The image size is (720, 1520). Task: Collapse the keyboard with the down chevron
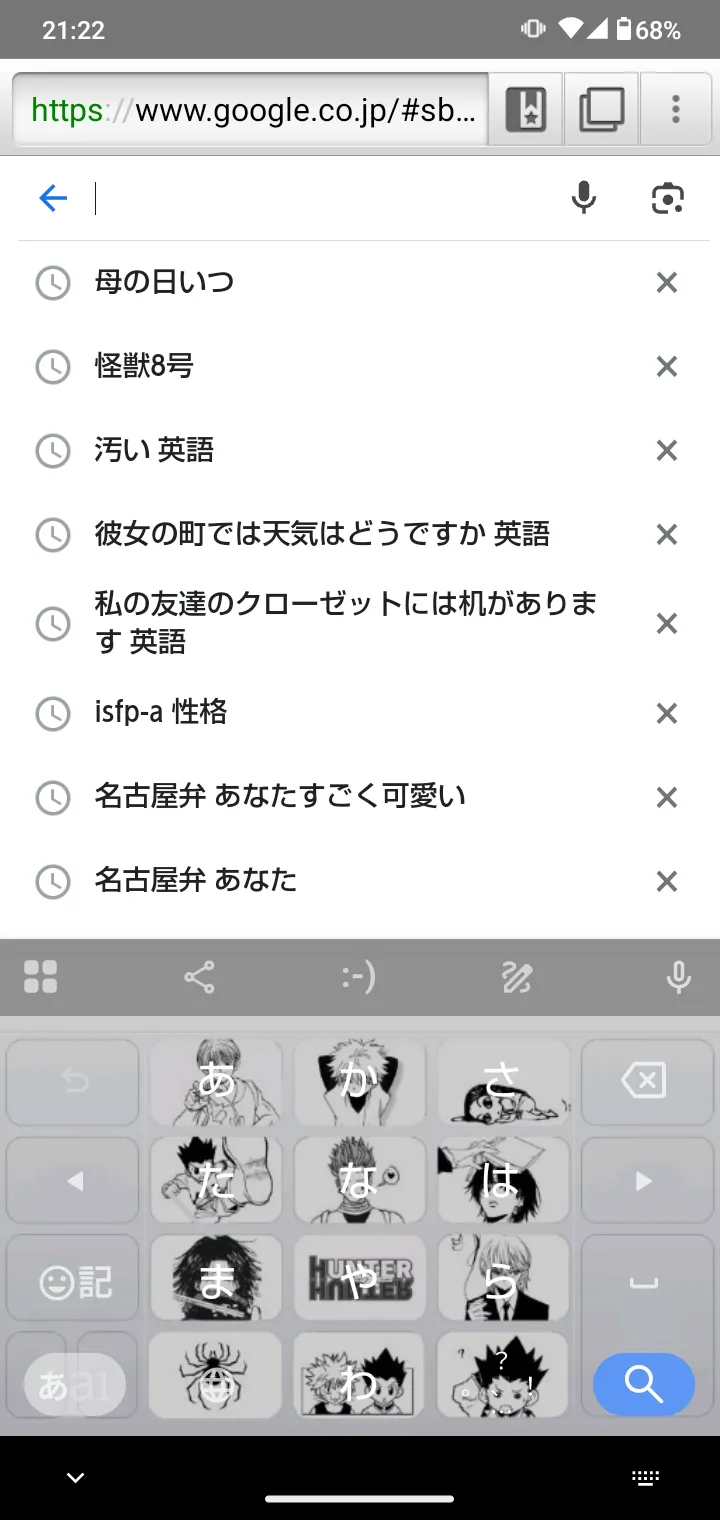click(75, 1477)
